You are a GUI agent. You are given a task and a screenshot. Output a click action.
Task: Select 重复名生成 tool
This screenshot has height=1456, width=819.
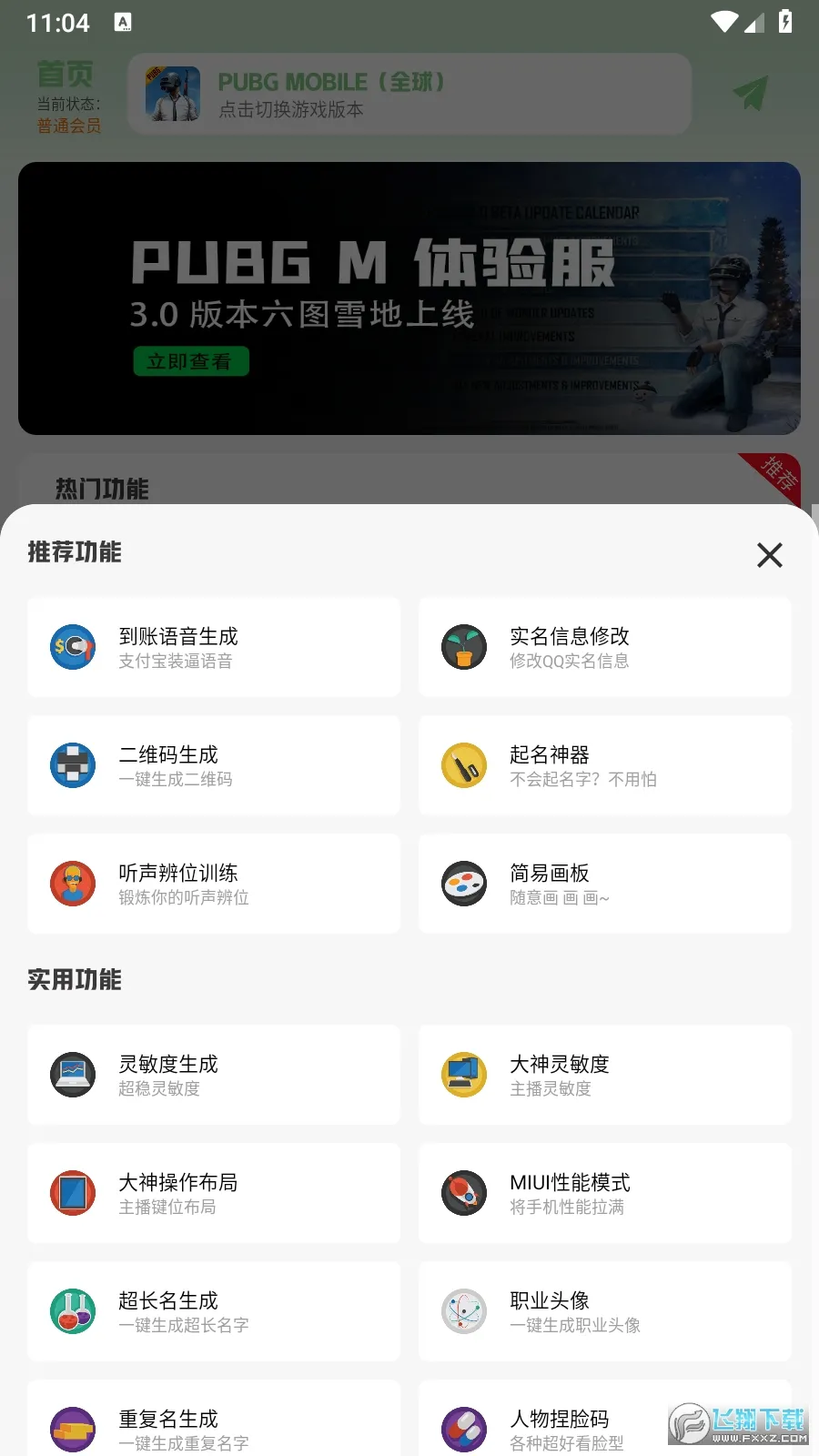tap(214, 1424)
